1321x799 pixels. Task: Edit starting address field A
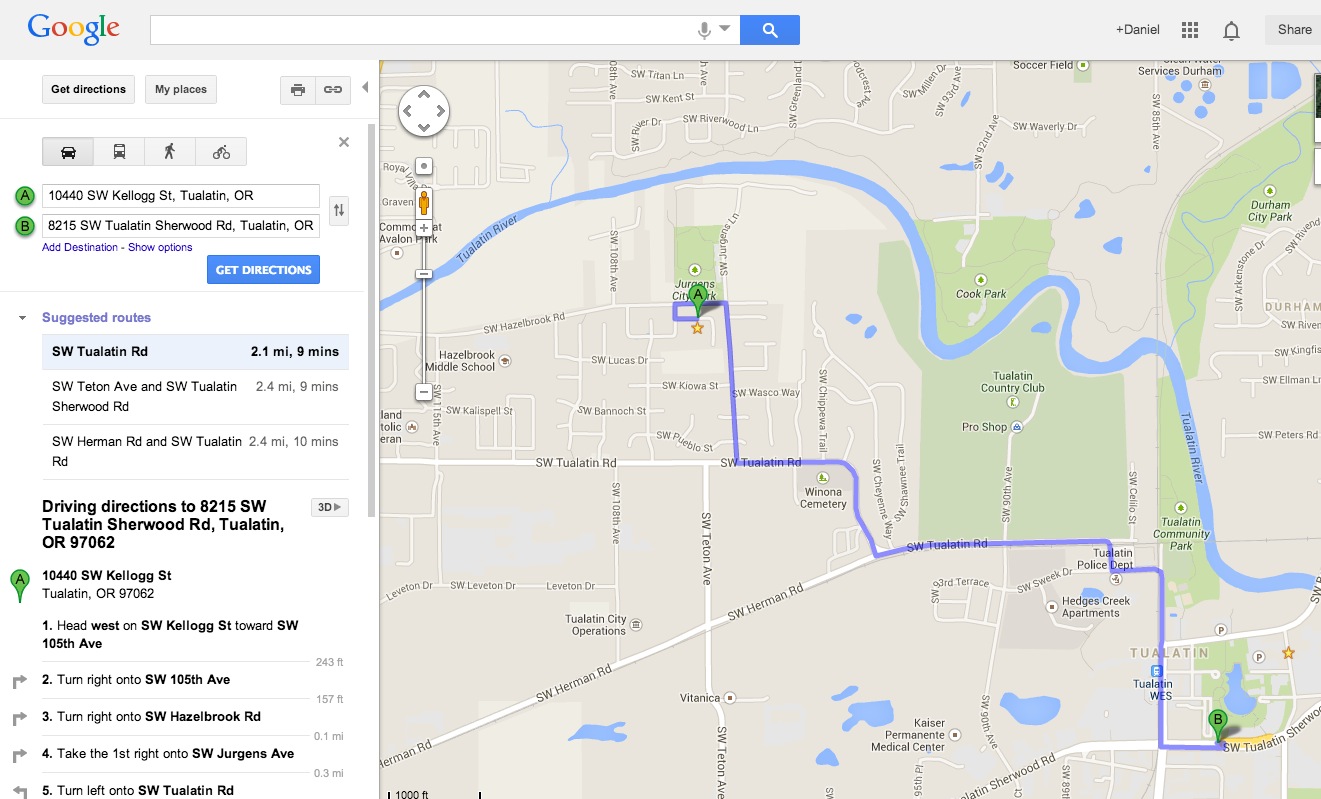[180, 196]
